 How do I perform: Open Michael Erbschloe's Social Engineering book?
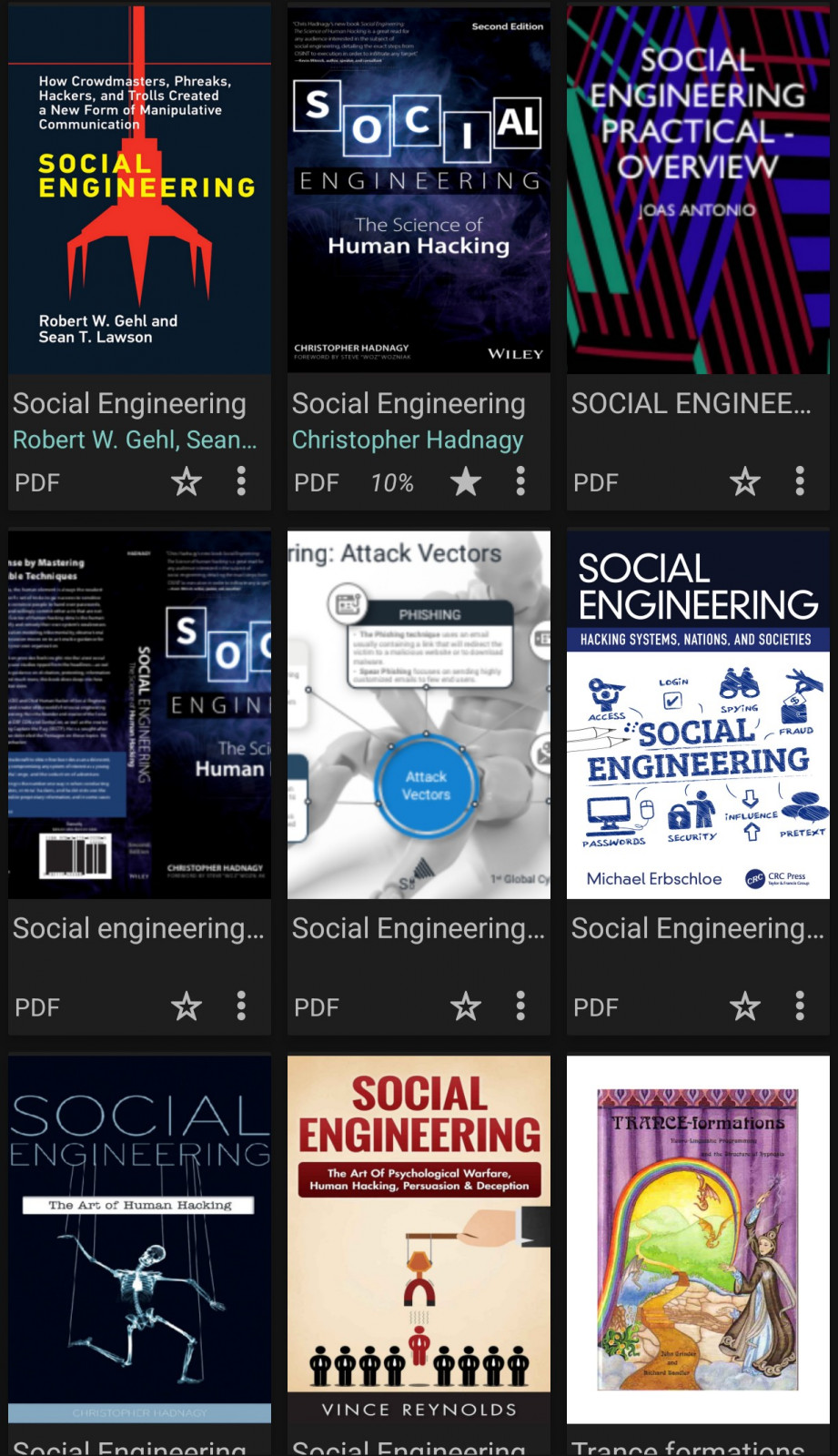tap(698, 714)
